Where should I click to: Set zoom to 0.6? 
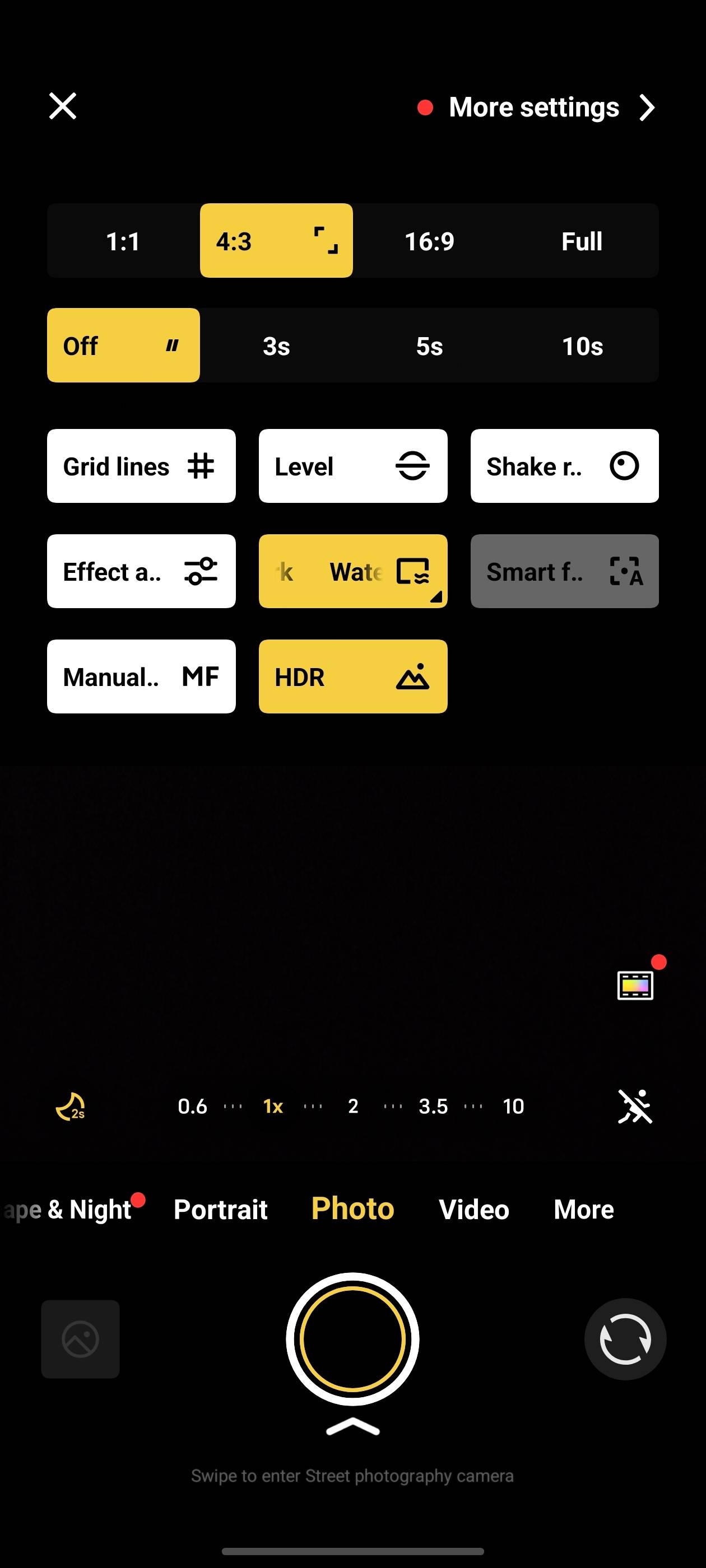(x=193, y=1106)
